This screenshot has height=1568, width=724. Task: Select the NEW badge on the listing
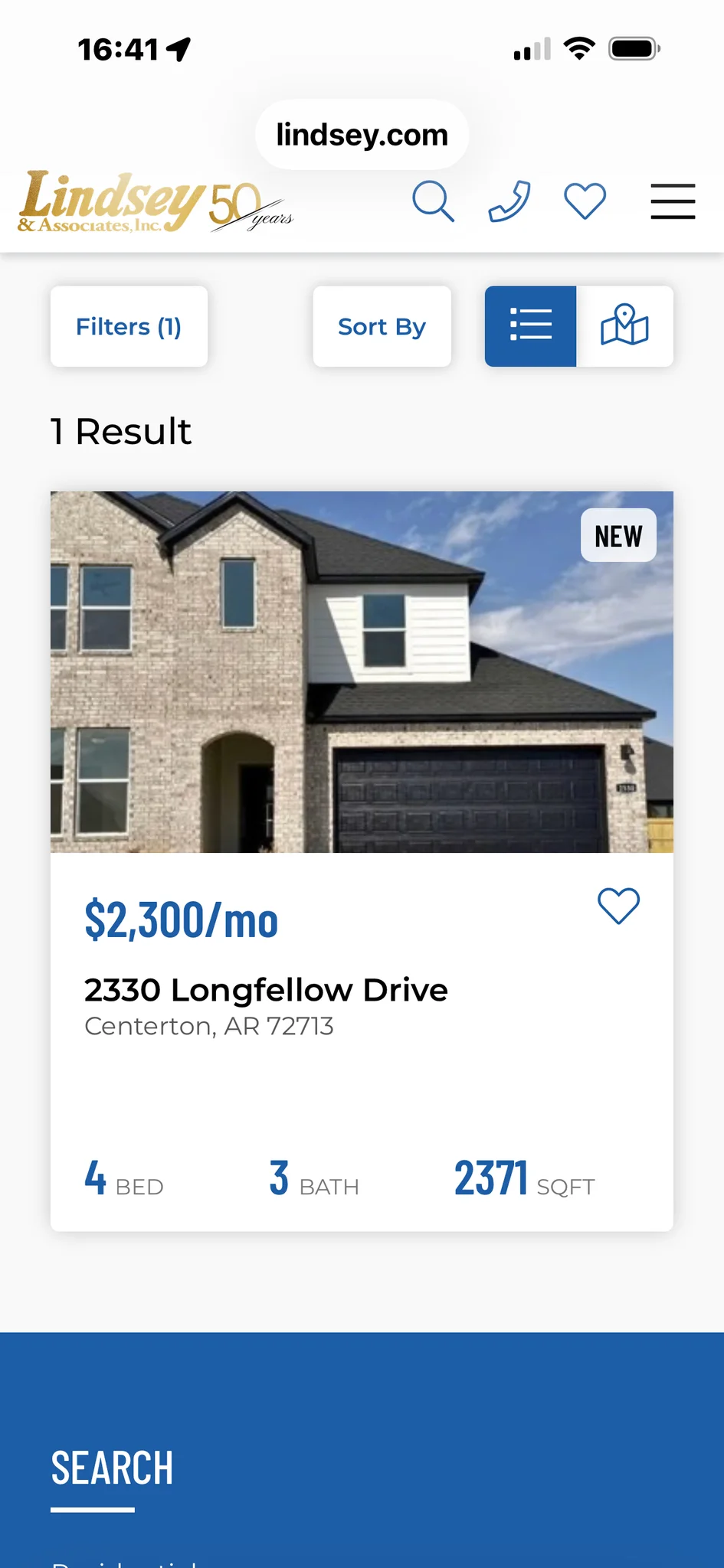[619, 534]
